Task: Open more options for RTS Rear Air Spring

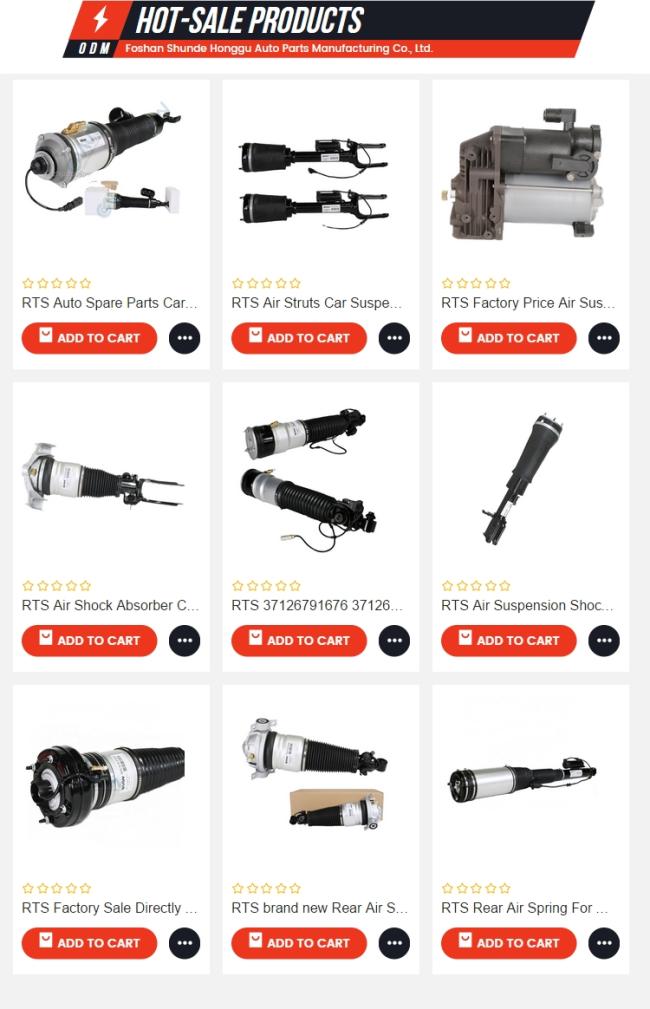Action: pos(604,943)
